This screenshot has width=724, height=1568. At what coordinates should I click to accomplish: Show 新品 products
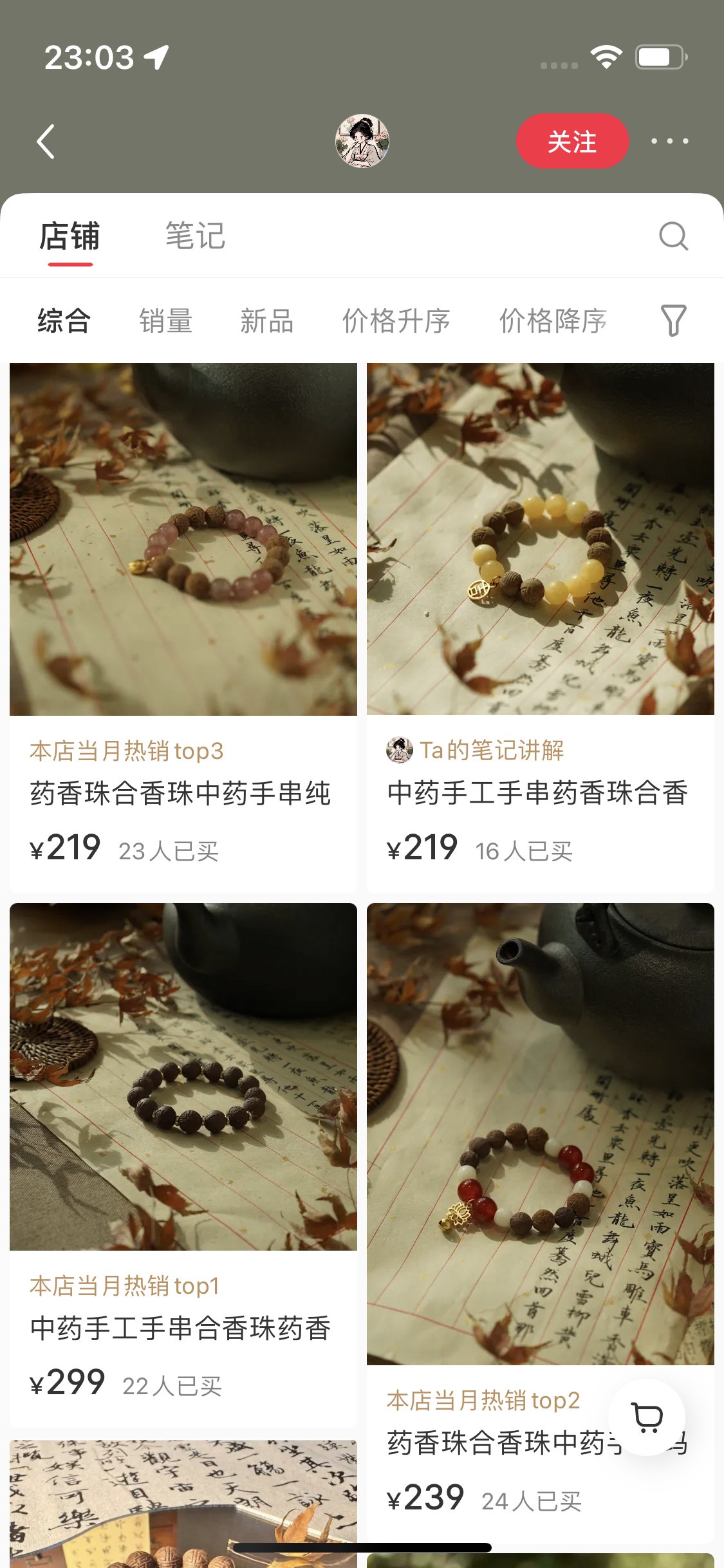point(266,321)
